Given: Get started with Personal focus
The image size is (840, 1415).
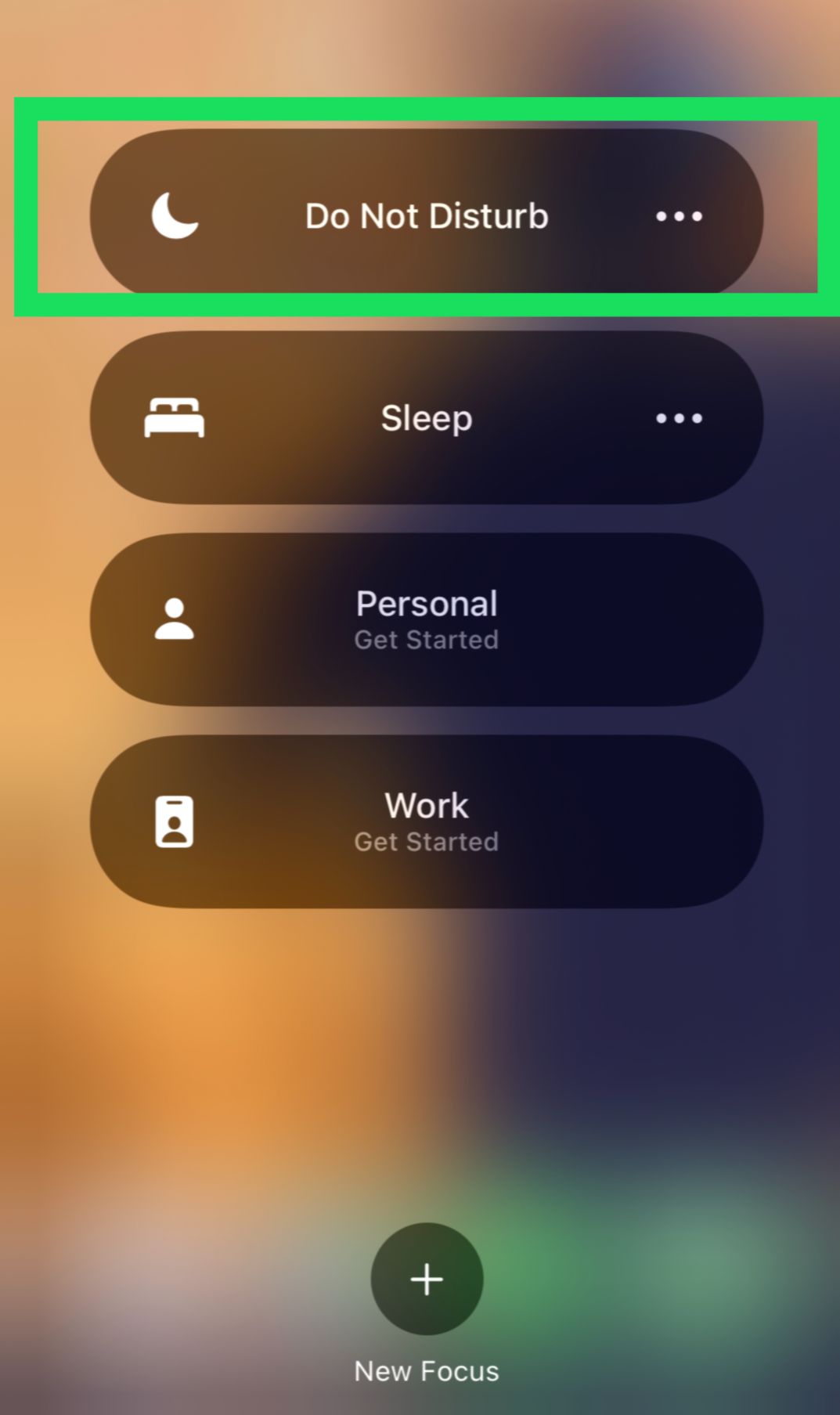Looking at the screenshot, I should (426, 619).
